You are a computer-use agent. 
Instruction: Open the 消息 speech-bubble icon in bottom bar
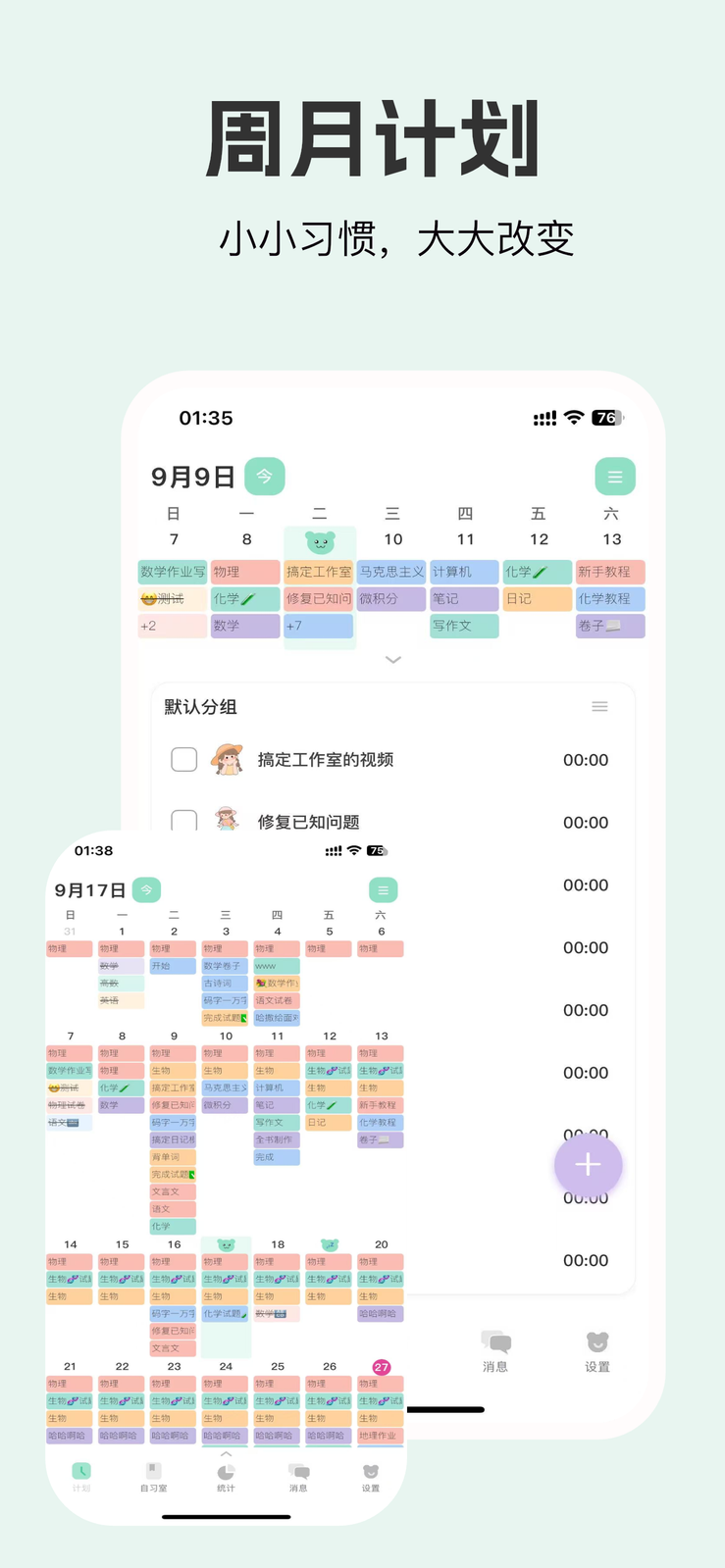point(298,1472)
